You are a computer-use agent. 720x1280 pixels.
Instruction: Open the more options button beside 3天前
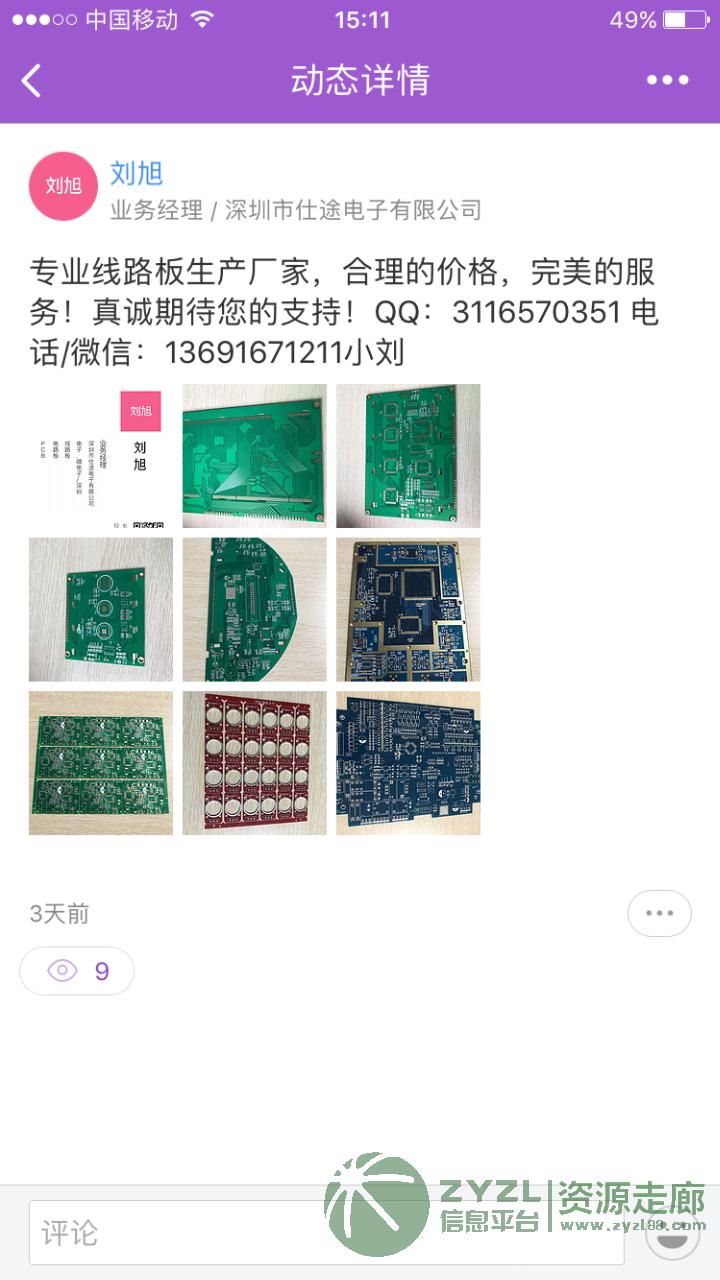coord(659,913)
